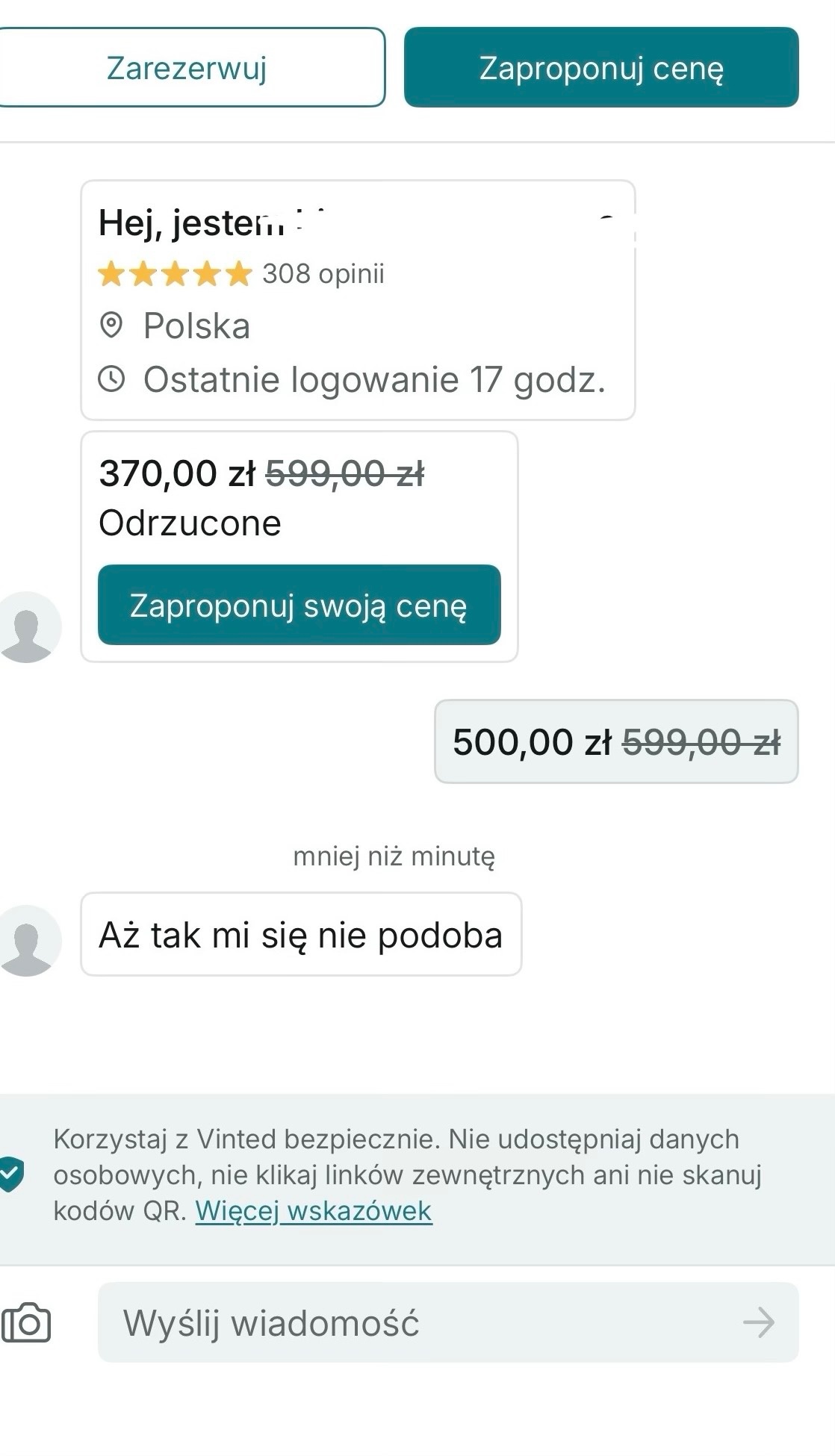The image size is (835, 1456).
Task: Focus the Wyślij wiadomość message field
Action: tap(418, 1322)
